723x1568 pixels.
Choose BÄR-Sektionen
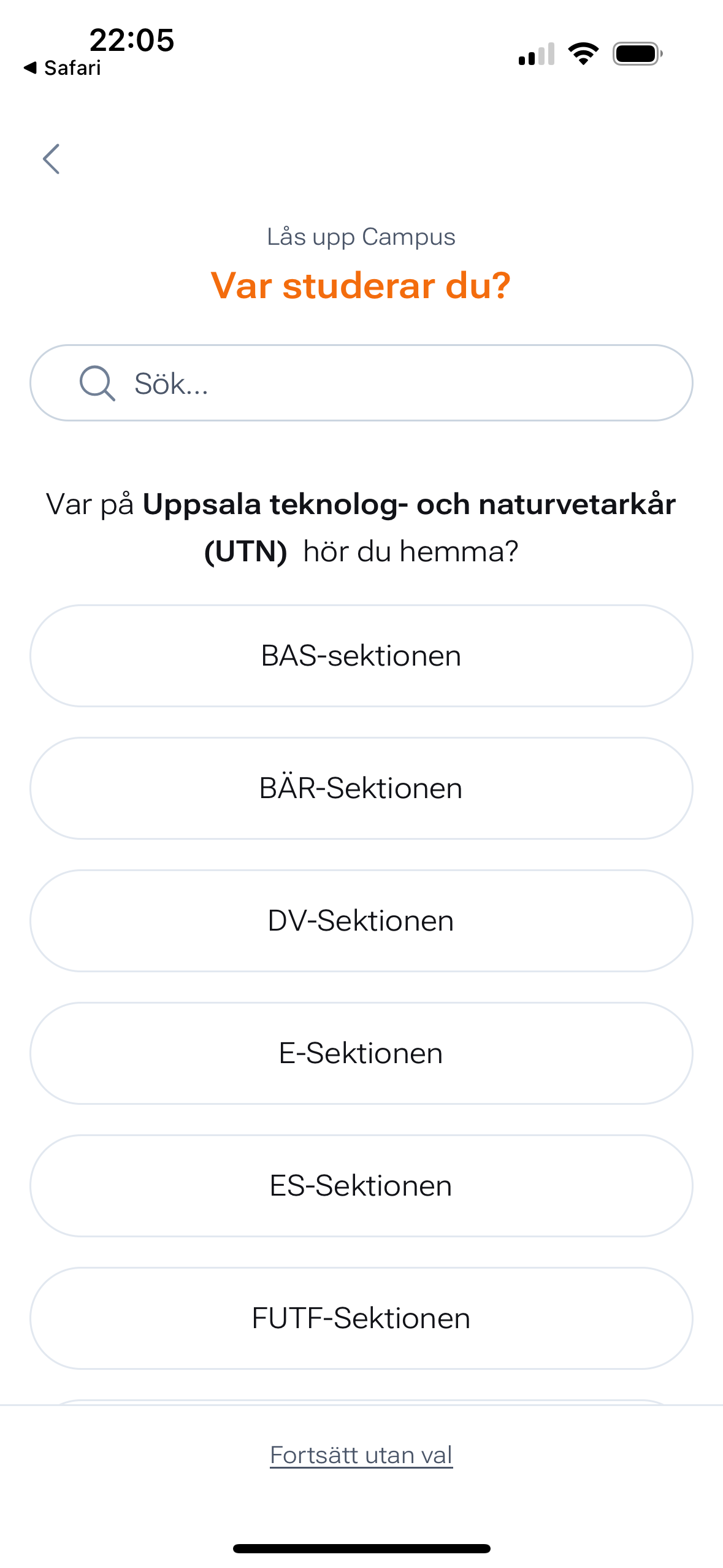361,788
